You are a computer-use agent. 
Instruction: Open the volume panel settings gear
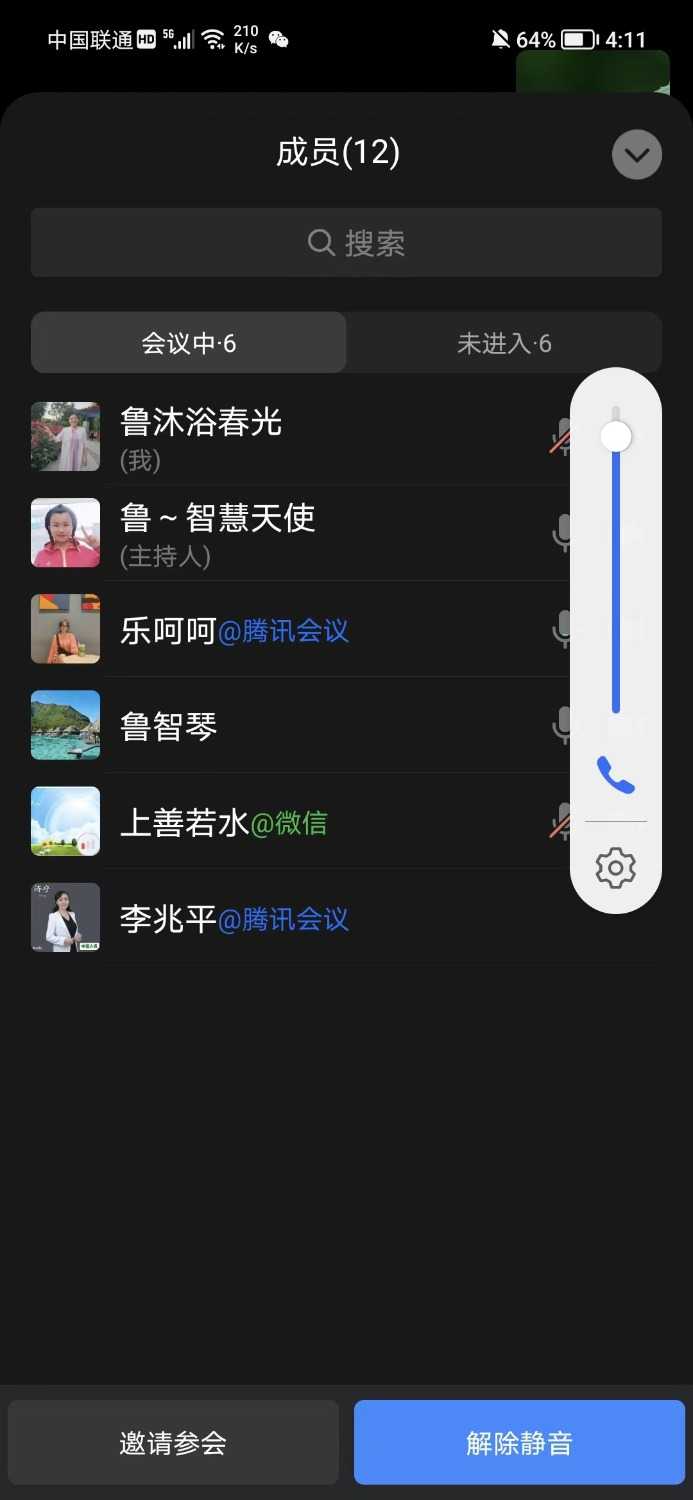(x=616, y=867)
